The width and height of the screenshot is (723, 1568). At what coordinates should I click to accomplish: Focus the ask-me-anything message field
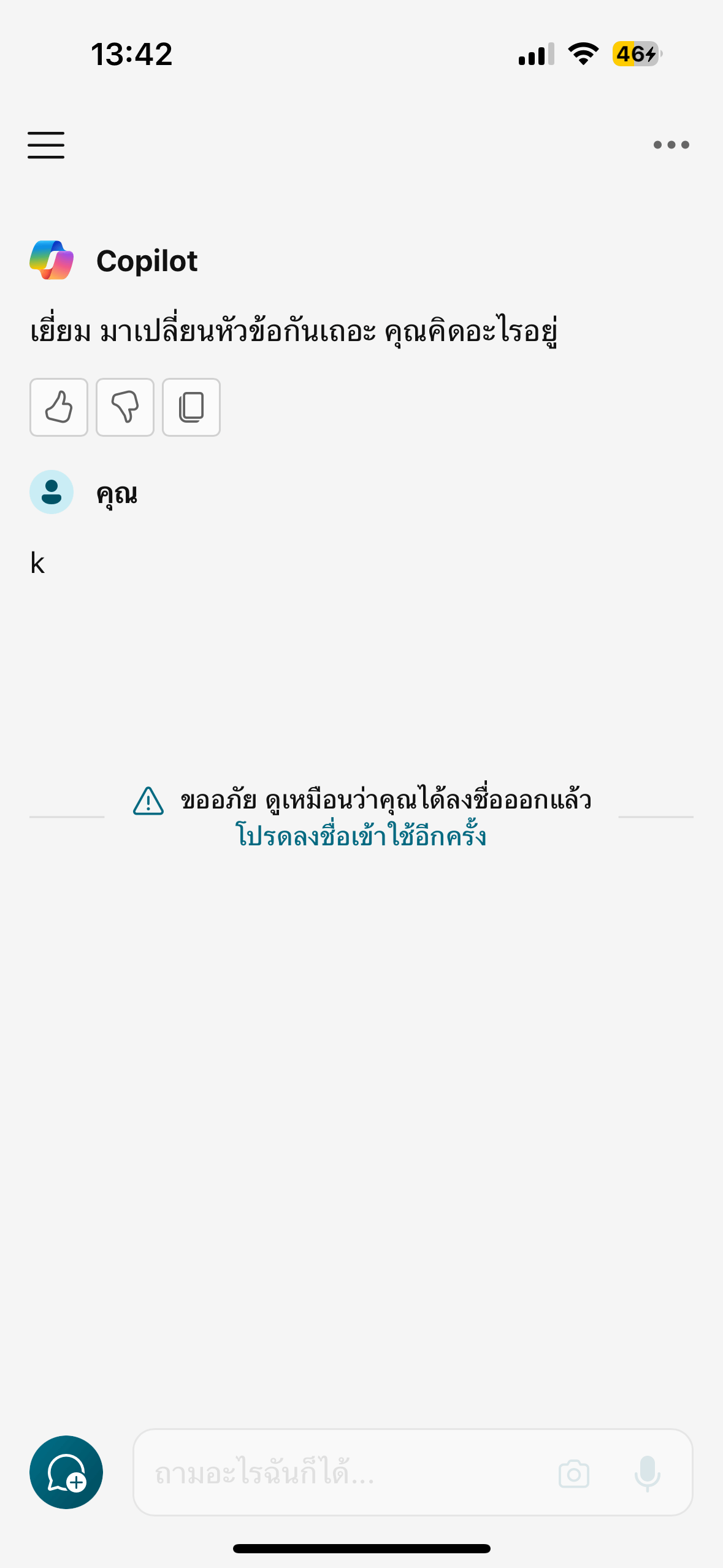point(343,1473)
